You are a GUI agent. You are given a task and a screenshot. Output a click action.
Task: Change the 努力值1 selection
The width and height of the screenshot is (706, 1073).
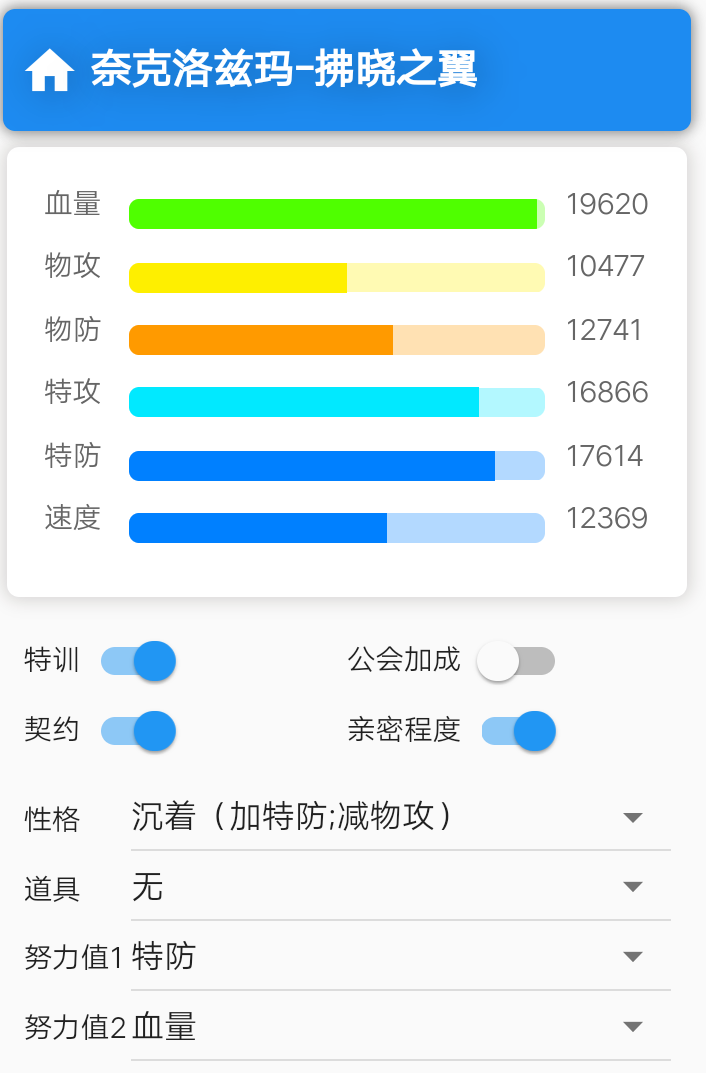[x=400, y=957]
